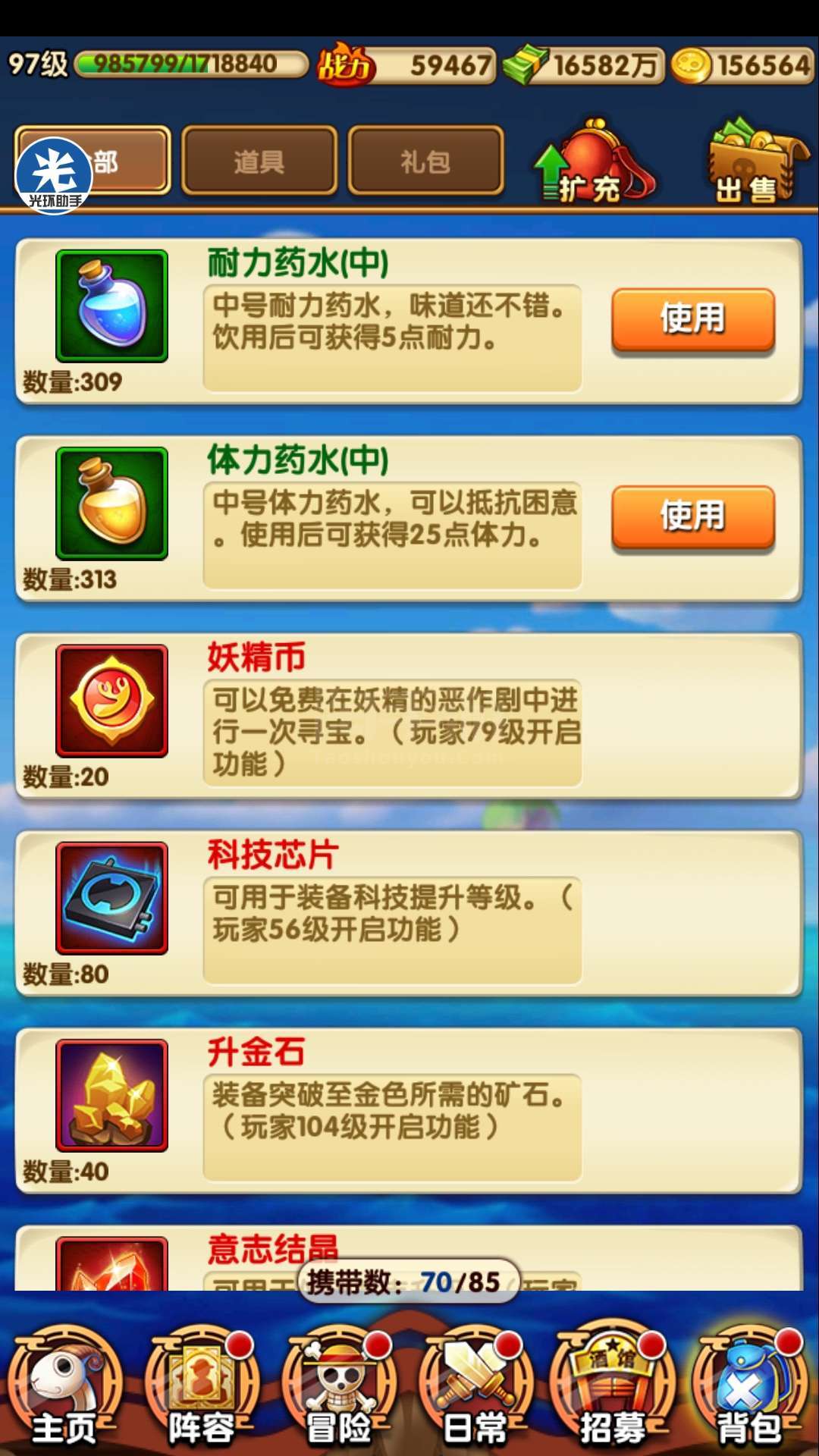The image size is (819, 1456).
Task: Open the 升金石 item card
Action: click(409, 1110)
